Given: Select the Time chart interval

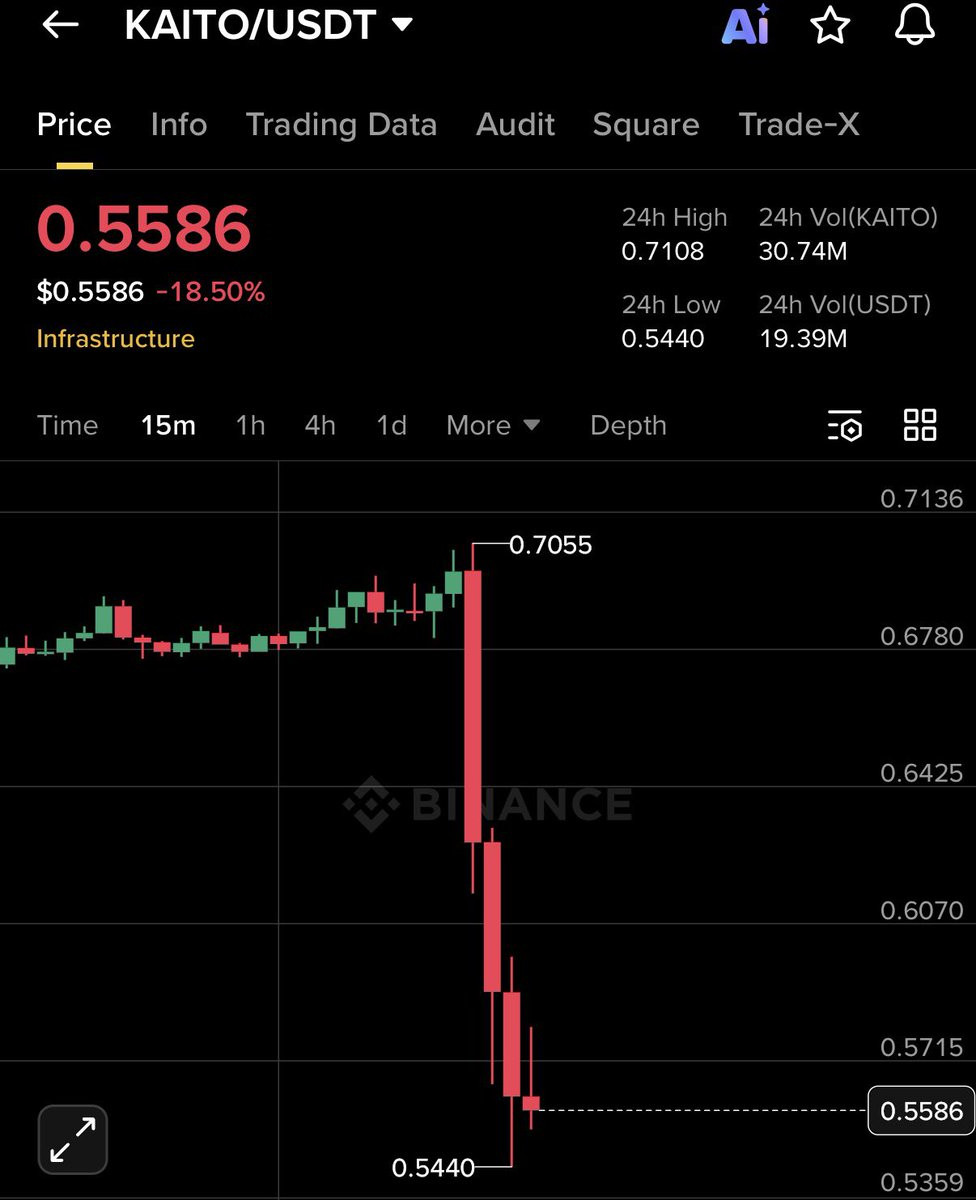Looking at the screenshot, I should 68,426.
